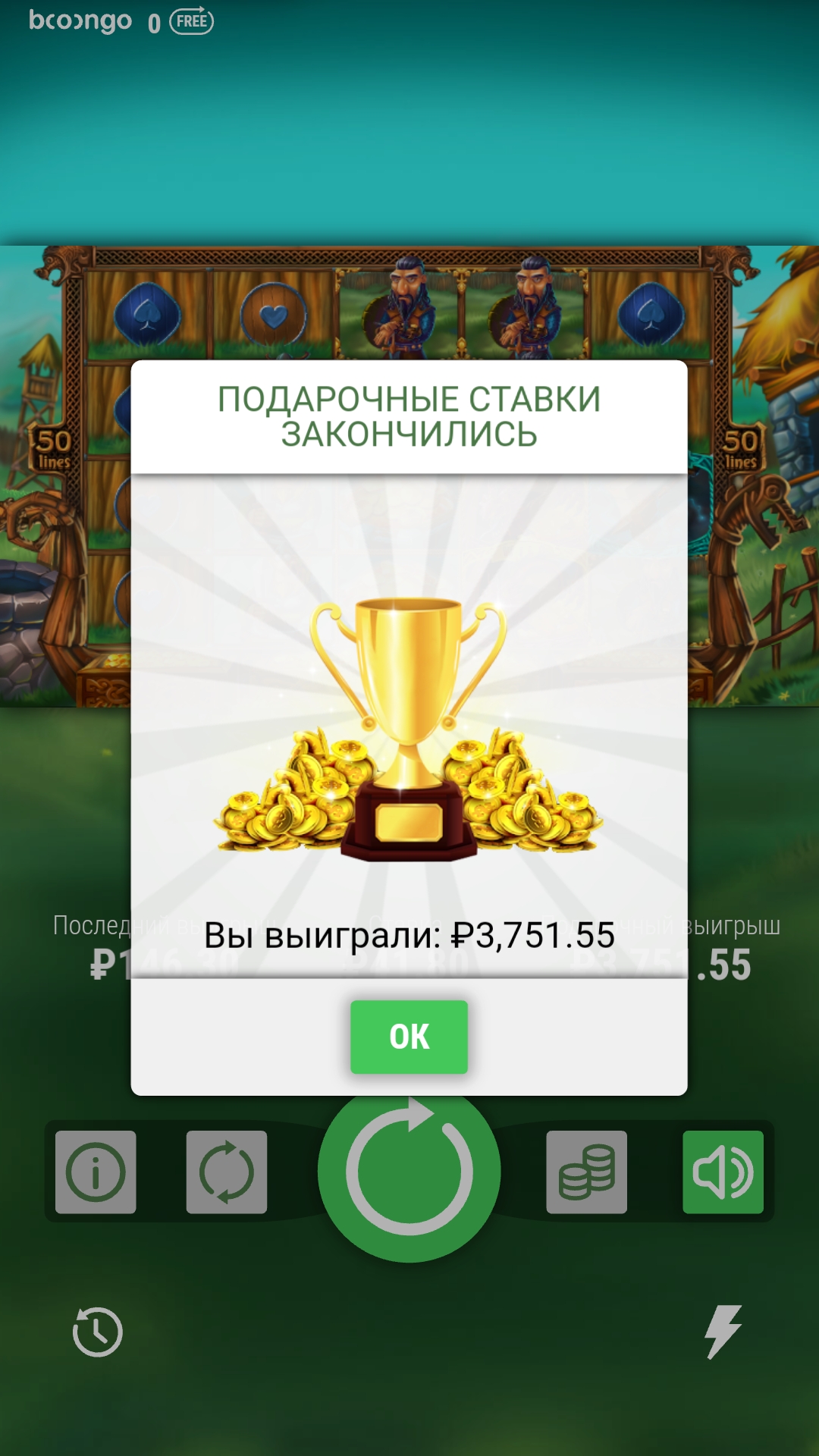Mute the game sound
This screenshot has height=1456, width=819.
click(723, 1172)
